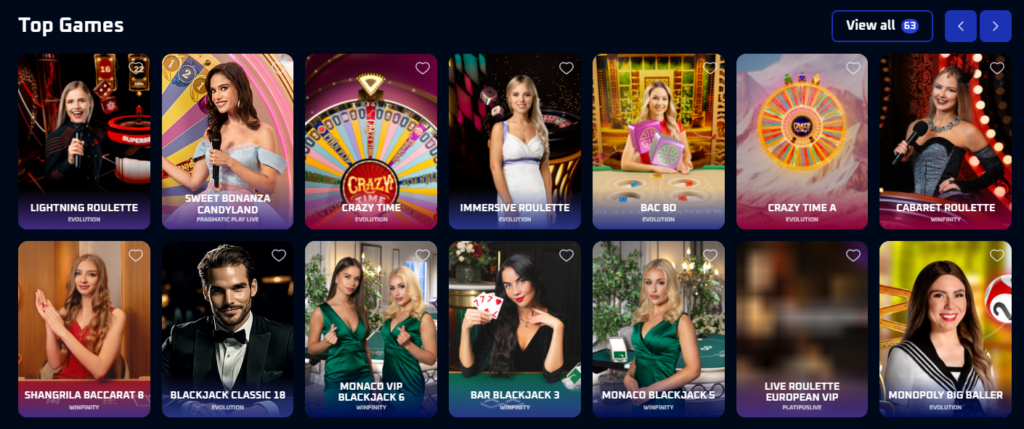Show previous top games page
The width and height of the screenshot is (1024, 429).
[x=960, y=26]
